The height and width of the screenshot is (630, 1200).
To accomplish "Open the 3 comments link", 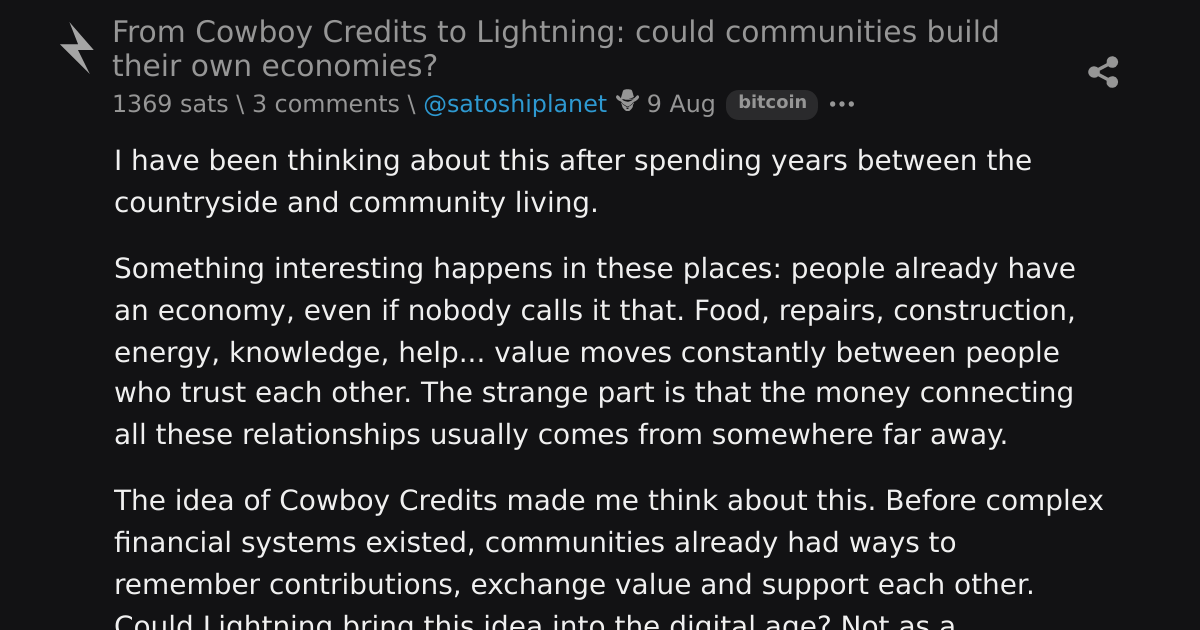I will (325, 104).
